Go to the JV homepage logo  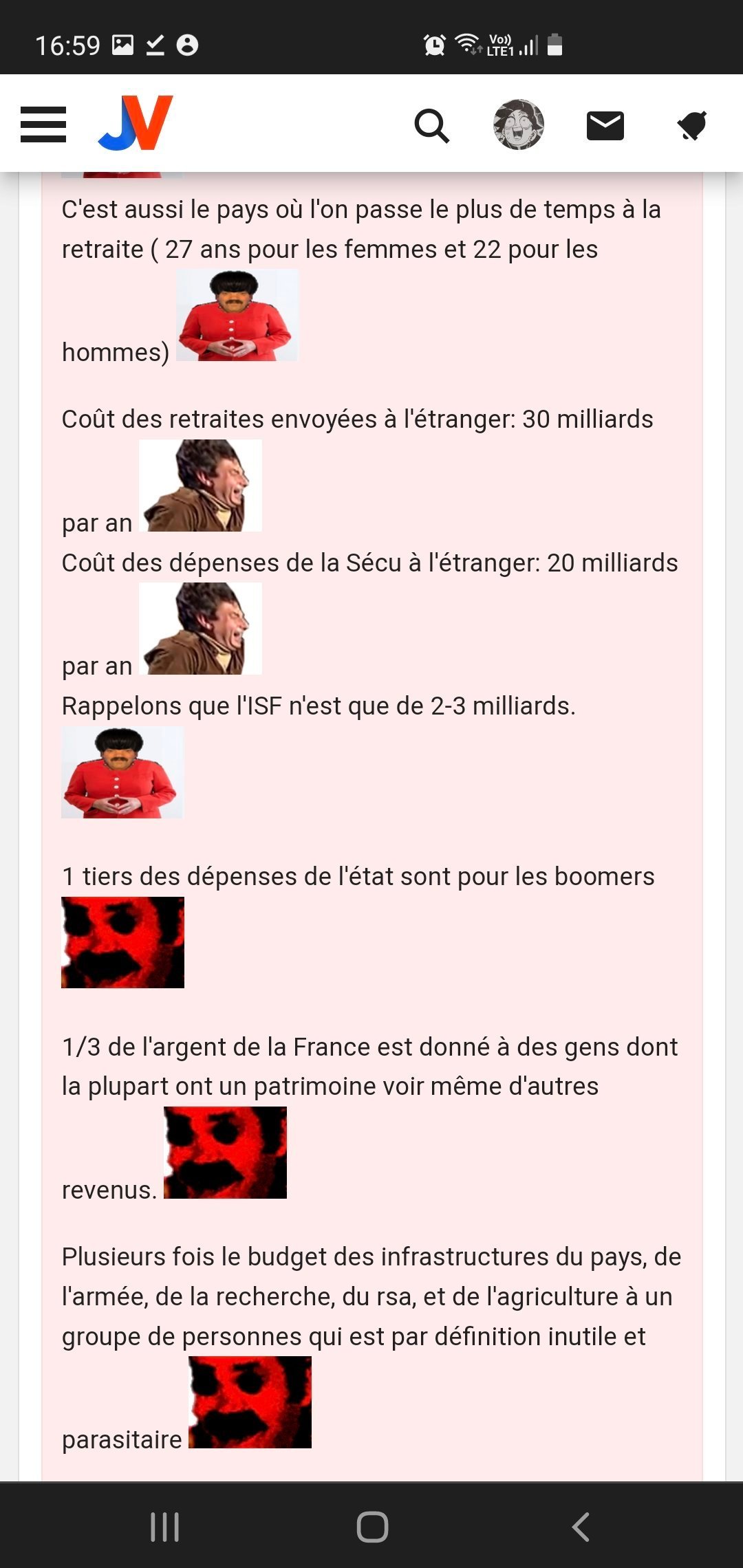click(136, 123)
